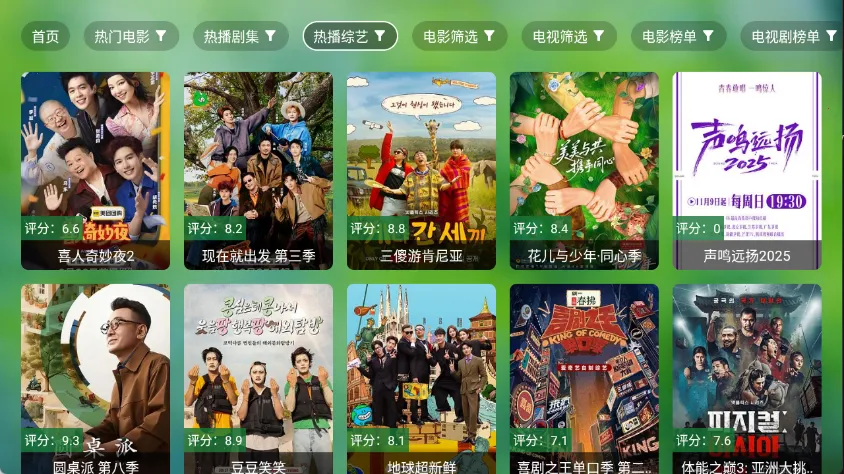Viewport: 844px width, 474px height.
Task: Go to the 首页 tab
Action: (45, 37)
